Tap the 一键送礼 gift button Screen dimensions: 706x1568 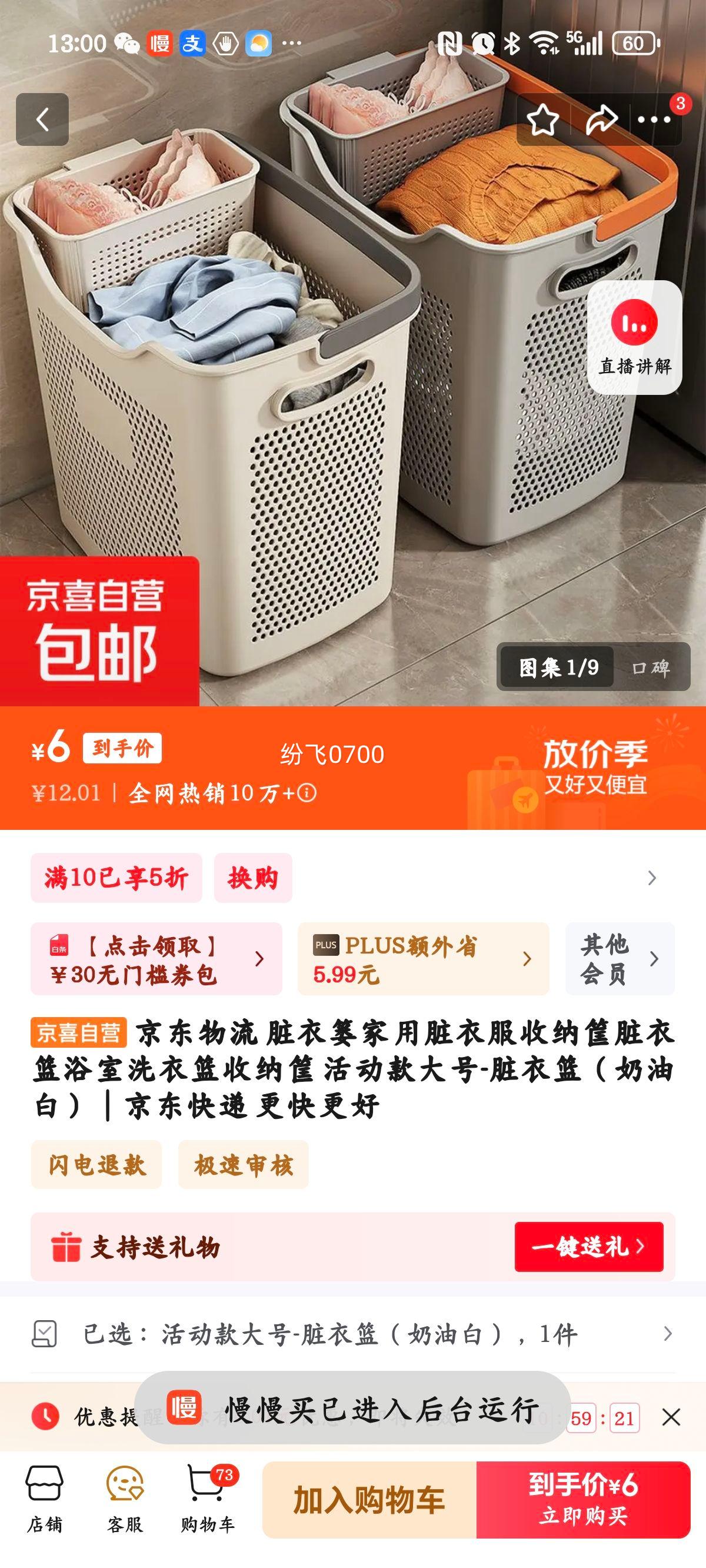pos(588,1247)
